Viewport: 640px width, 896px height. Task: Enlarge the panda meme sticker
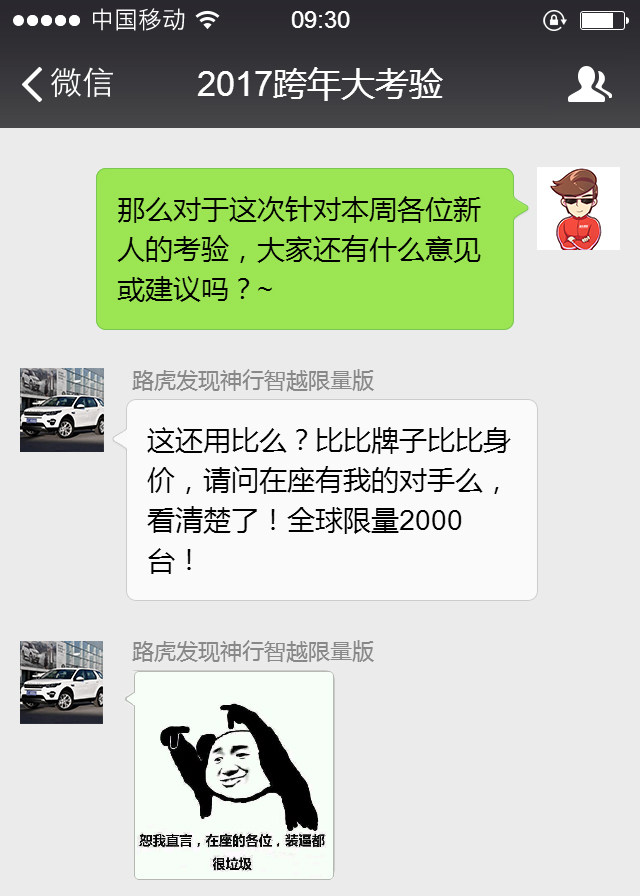234,775
